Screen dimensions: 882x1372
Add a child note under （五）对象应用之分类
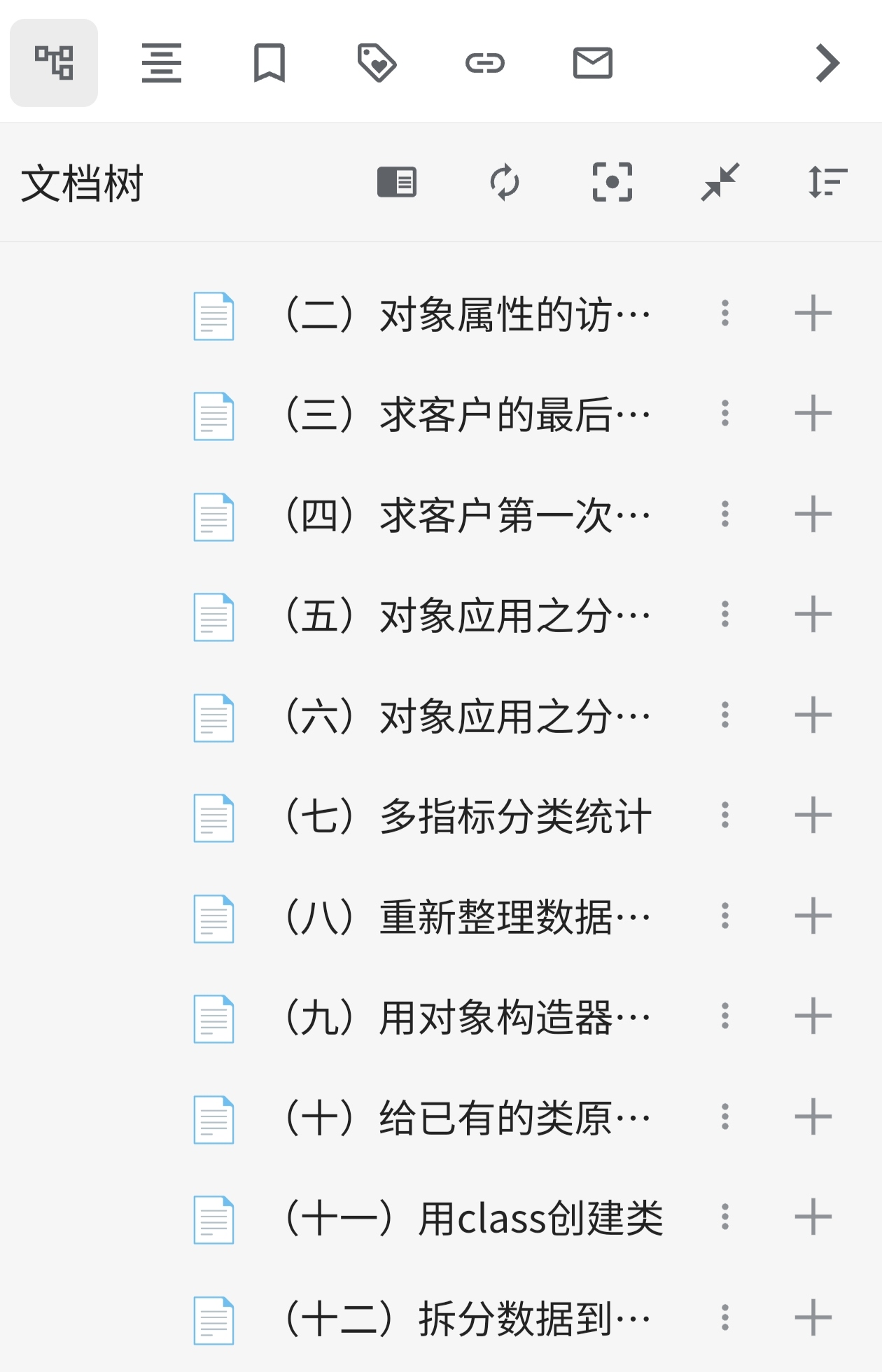coord(814,615)
